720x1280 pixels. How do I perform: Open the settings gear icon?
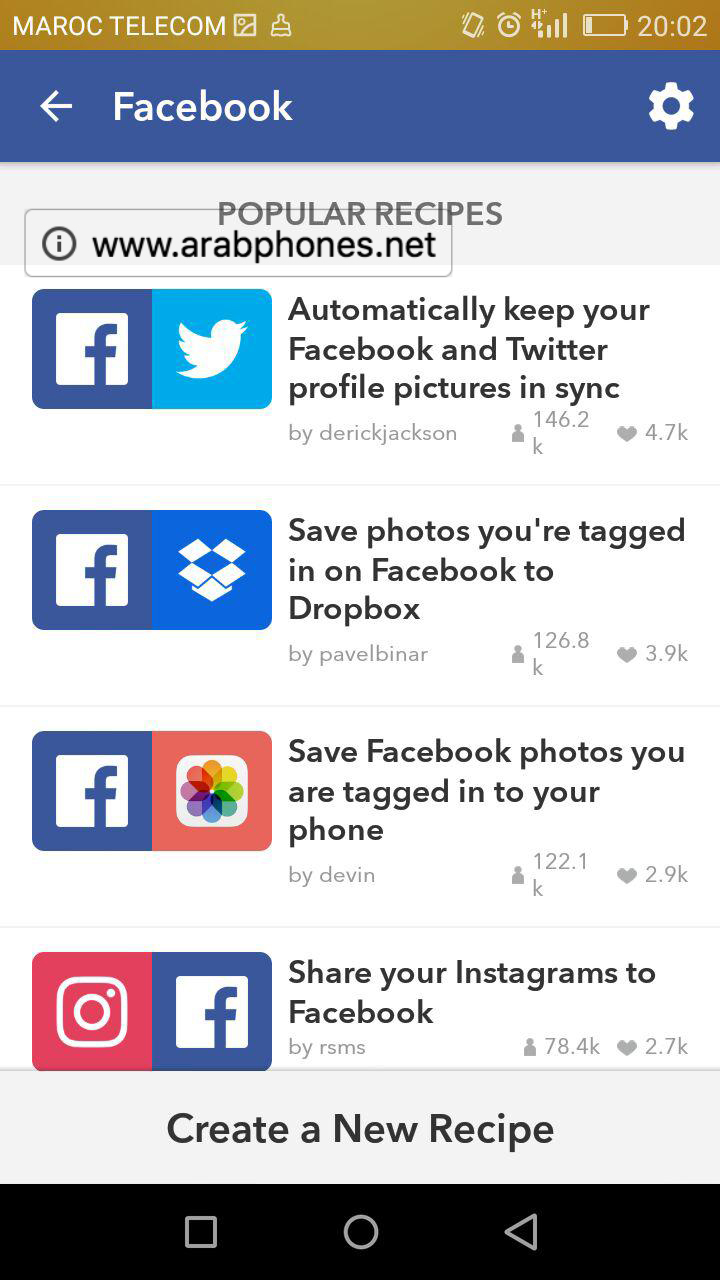coord(670,106)
